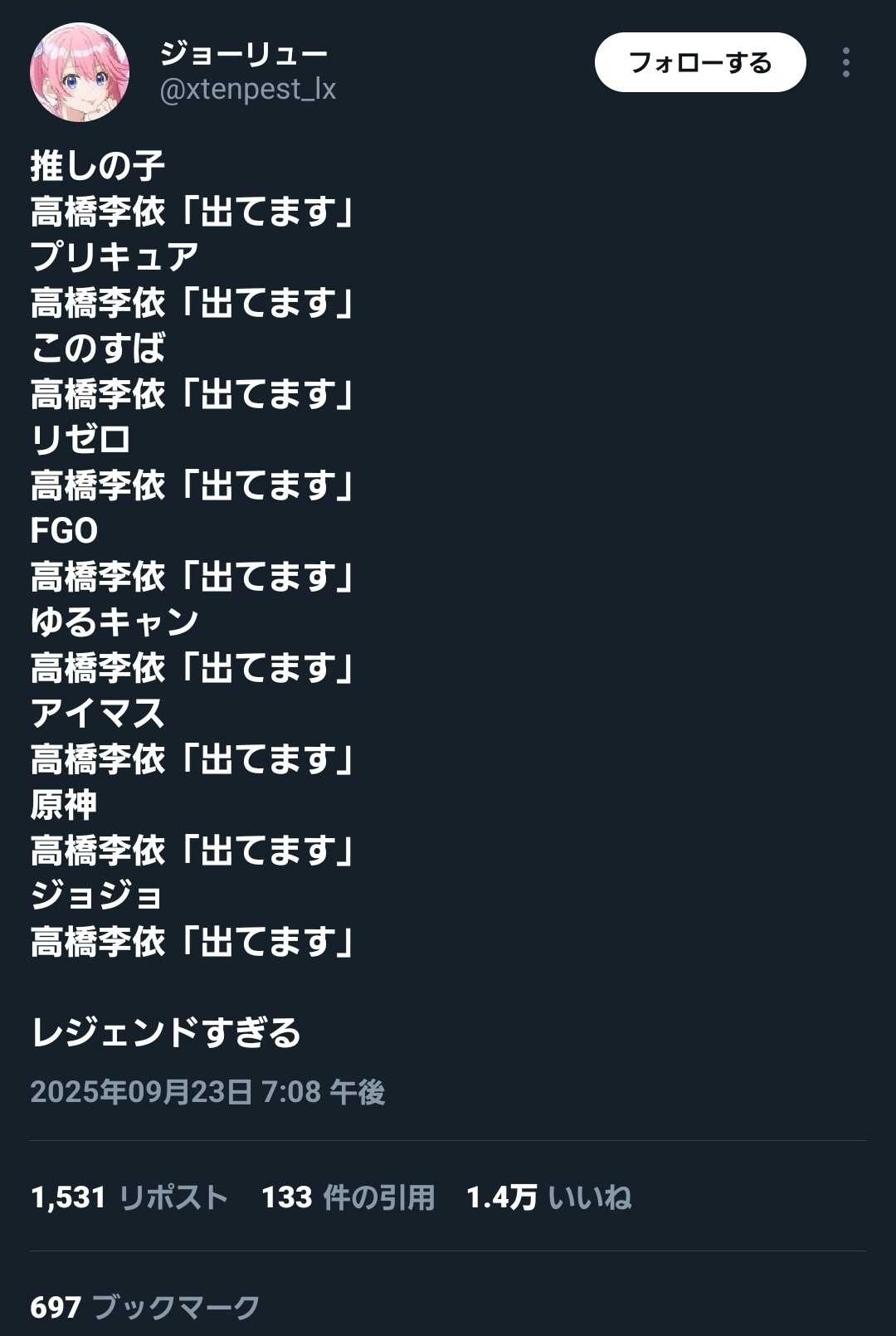View the 1.4万 いいね likes list
This screenshot has height=1336, width=896.
pyautogui.click(x=548, y=1197)
